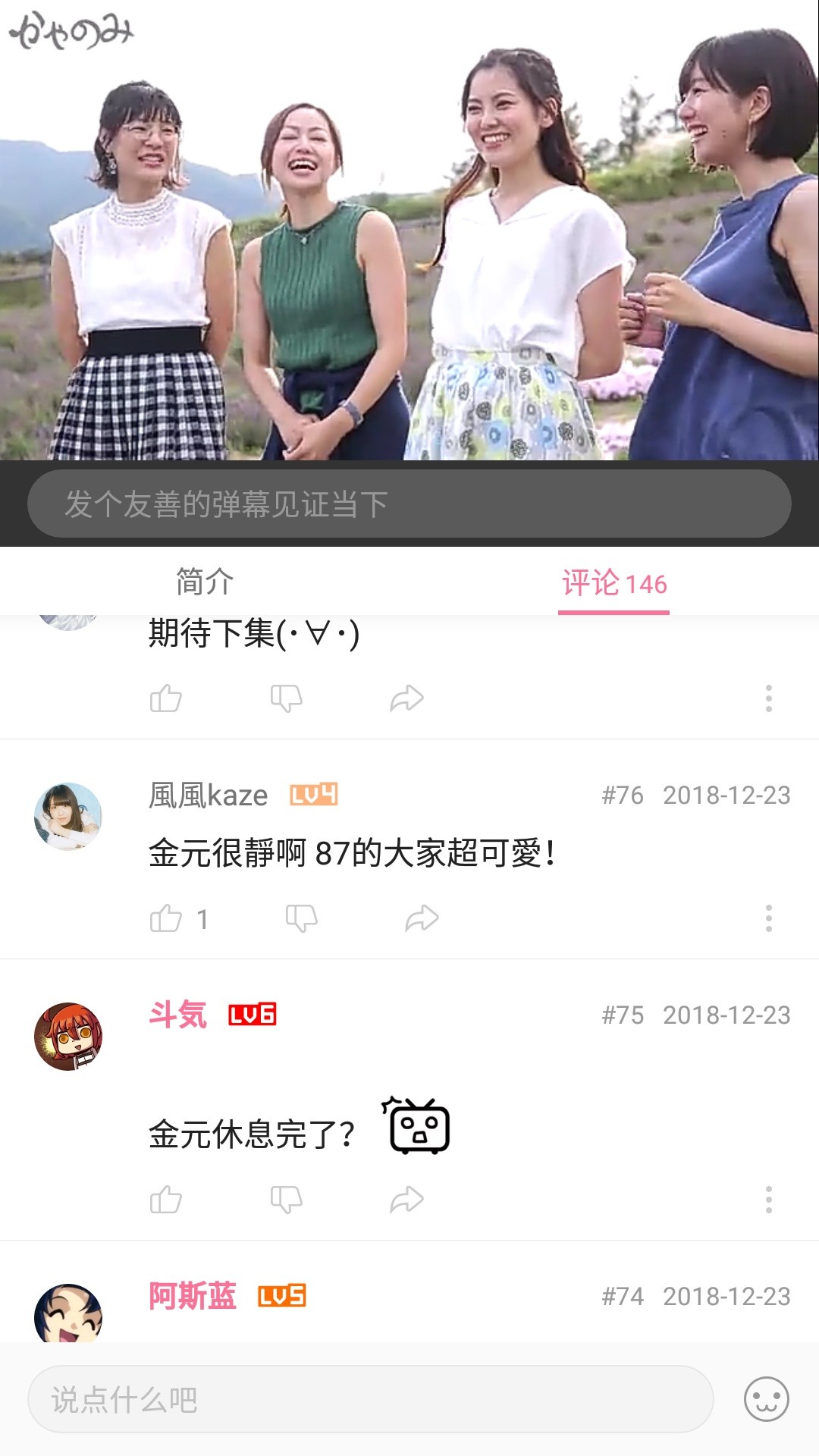Open more options for the 期待下集 comment
819x1456 pixels.
pos(768,698)
